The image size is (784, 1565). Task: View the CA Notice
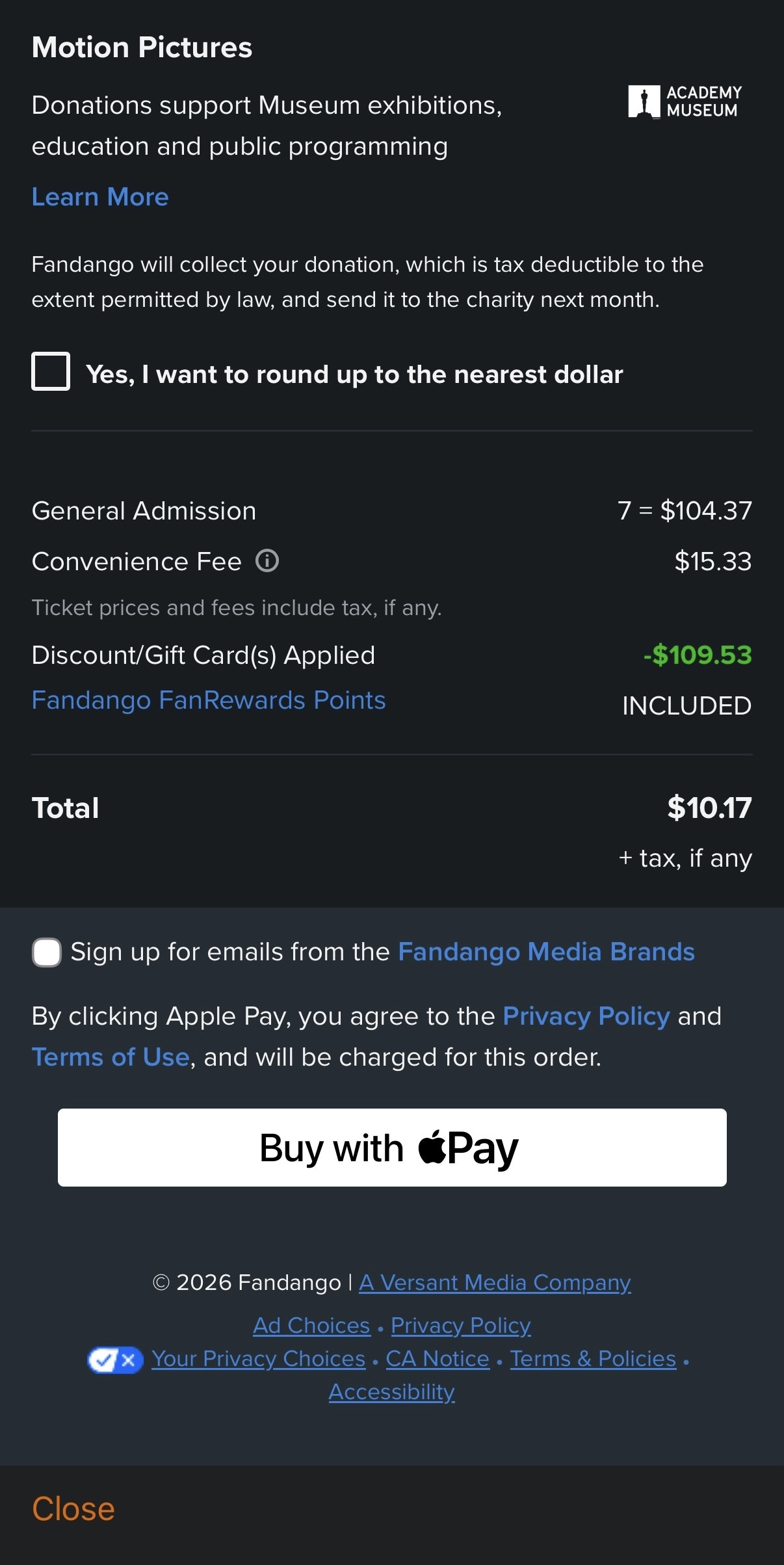point(438,1359)
